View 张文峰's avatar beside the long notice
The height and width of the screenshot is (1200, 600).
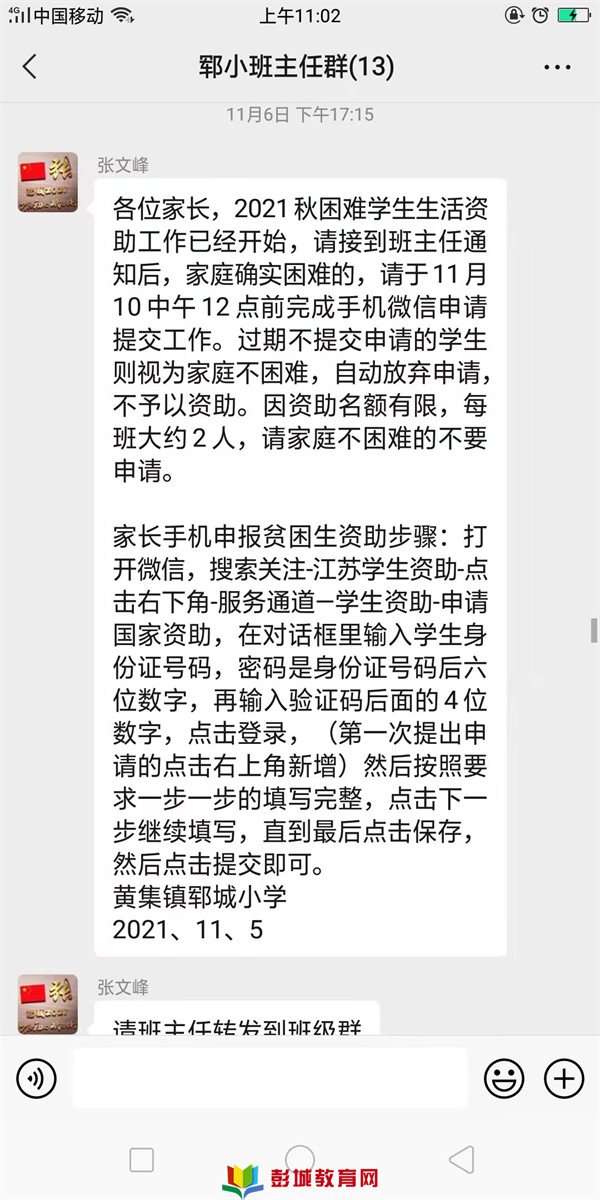click(x=47, y=182)
